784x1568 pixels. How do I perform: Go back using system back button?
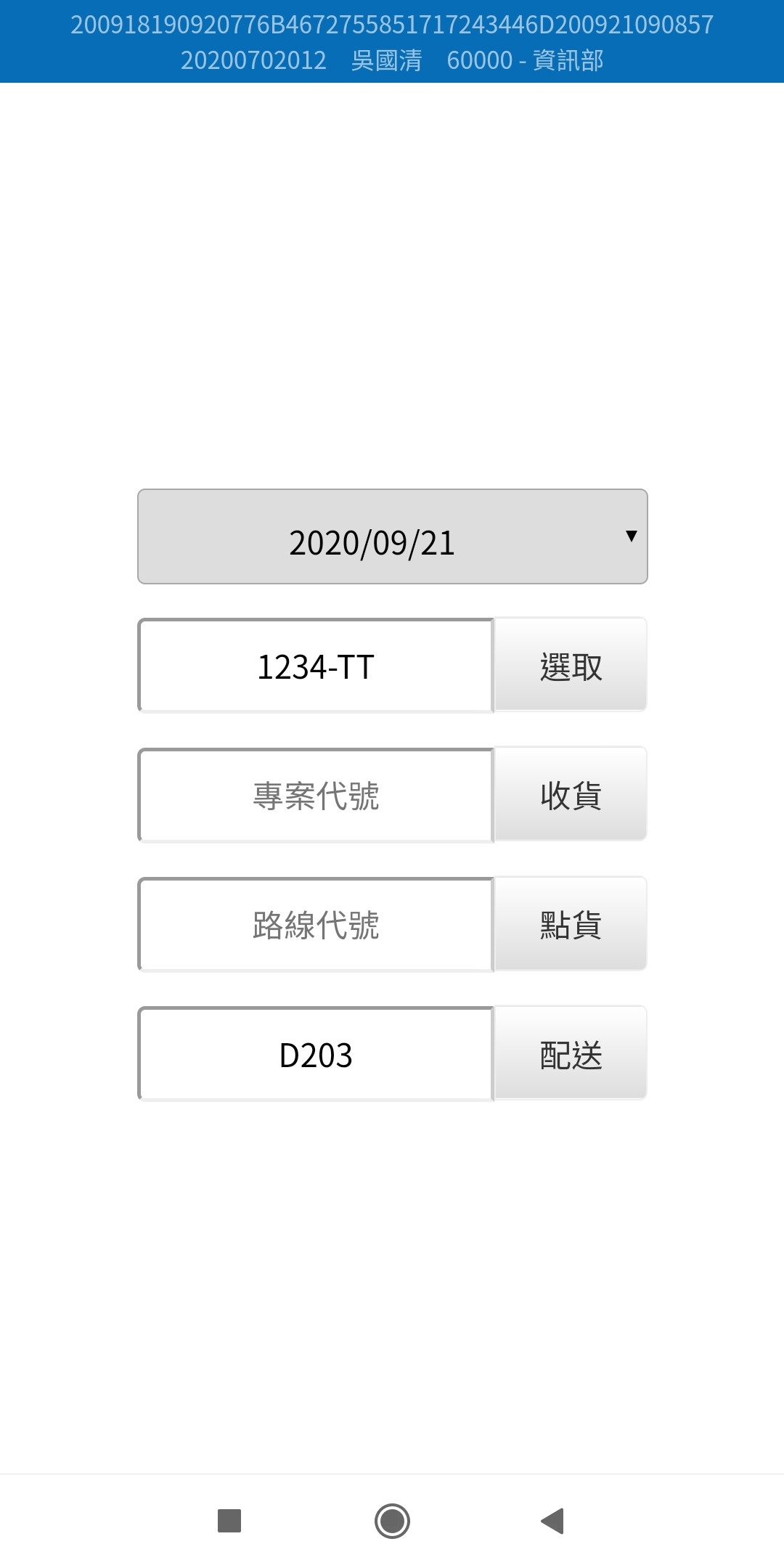[552, 1521]
